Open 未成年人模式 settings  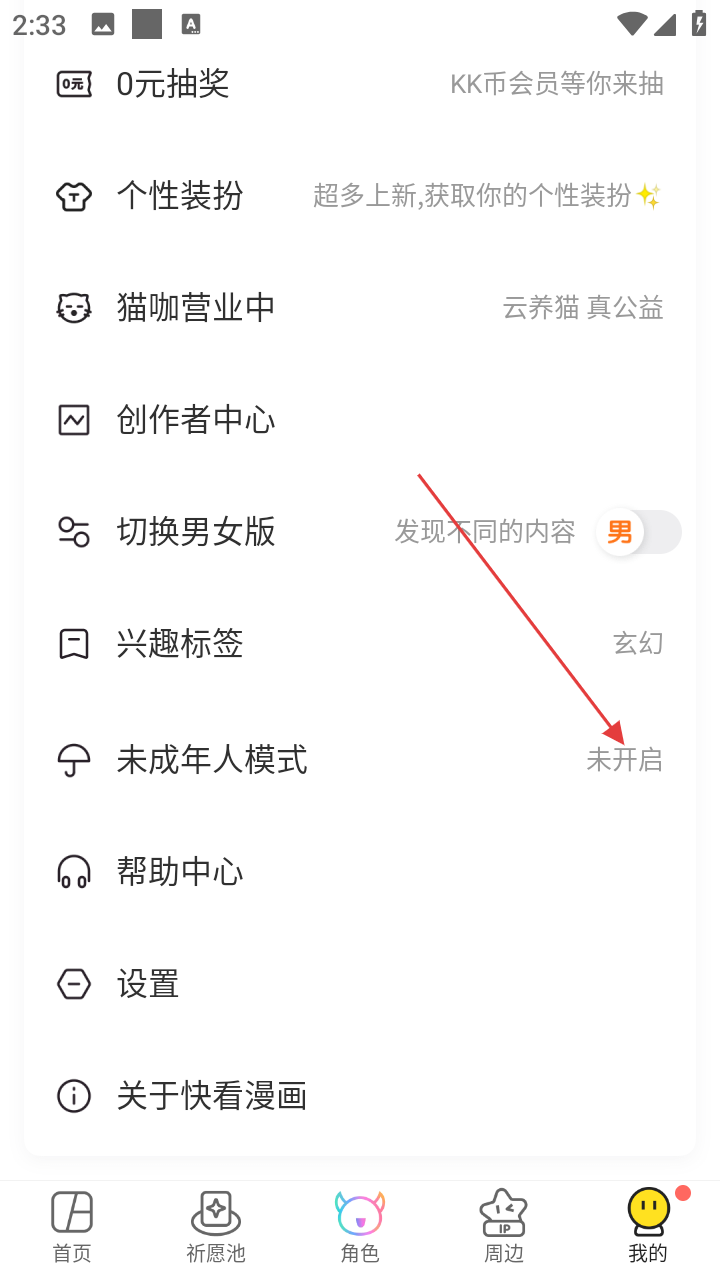coord(360,760)
